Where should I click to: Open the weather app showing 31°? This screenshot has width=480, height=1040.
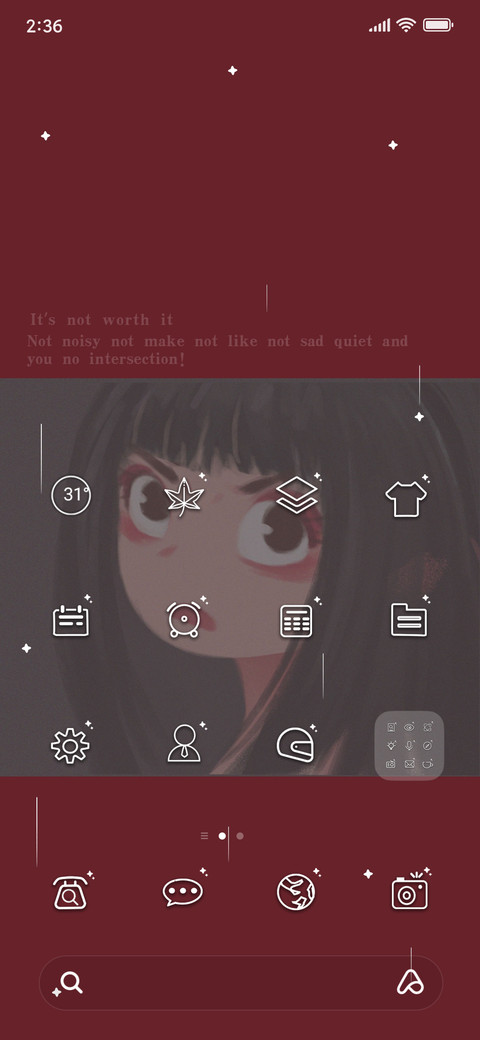[71, 495]
